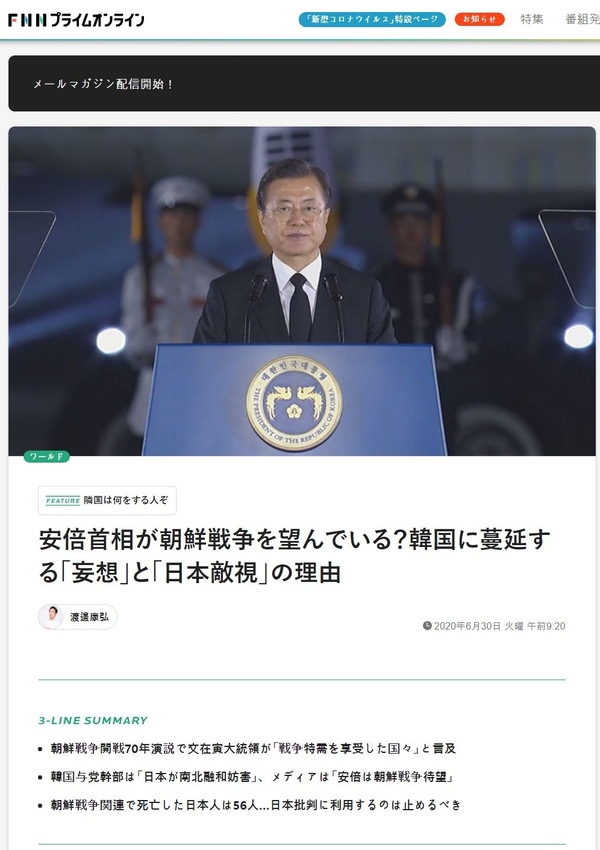Open the 新型コロナウイルス special page
600x850 pixels.
point(371,19)
